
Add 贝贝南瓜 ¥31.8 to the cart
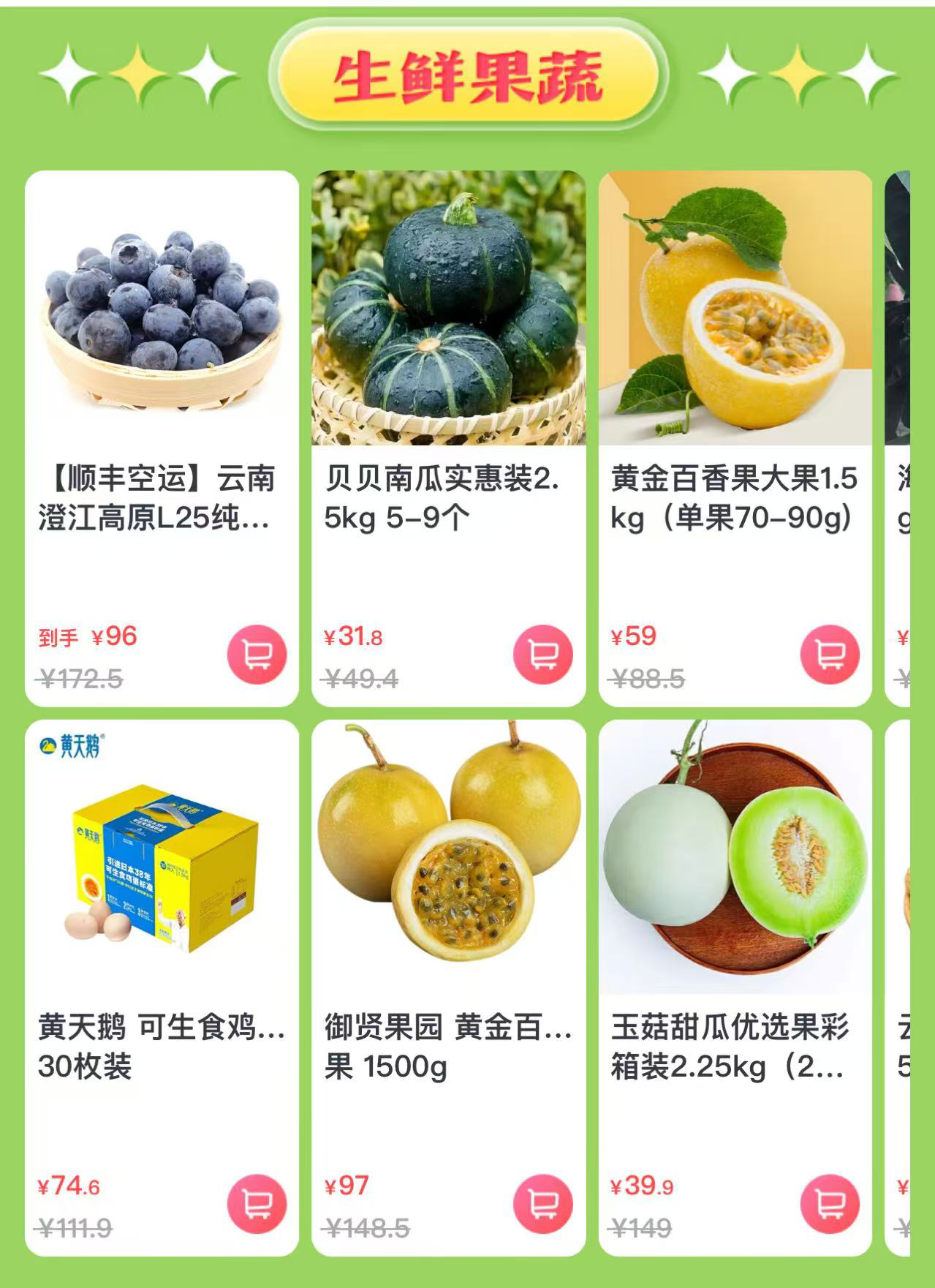point(543,654)
